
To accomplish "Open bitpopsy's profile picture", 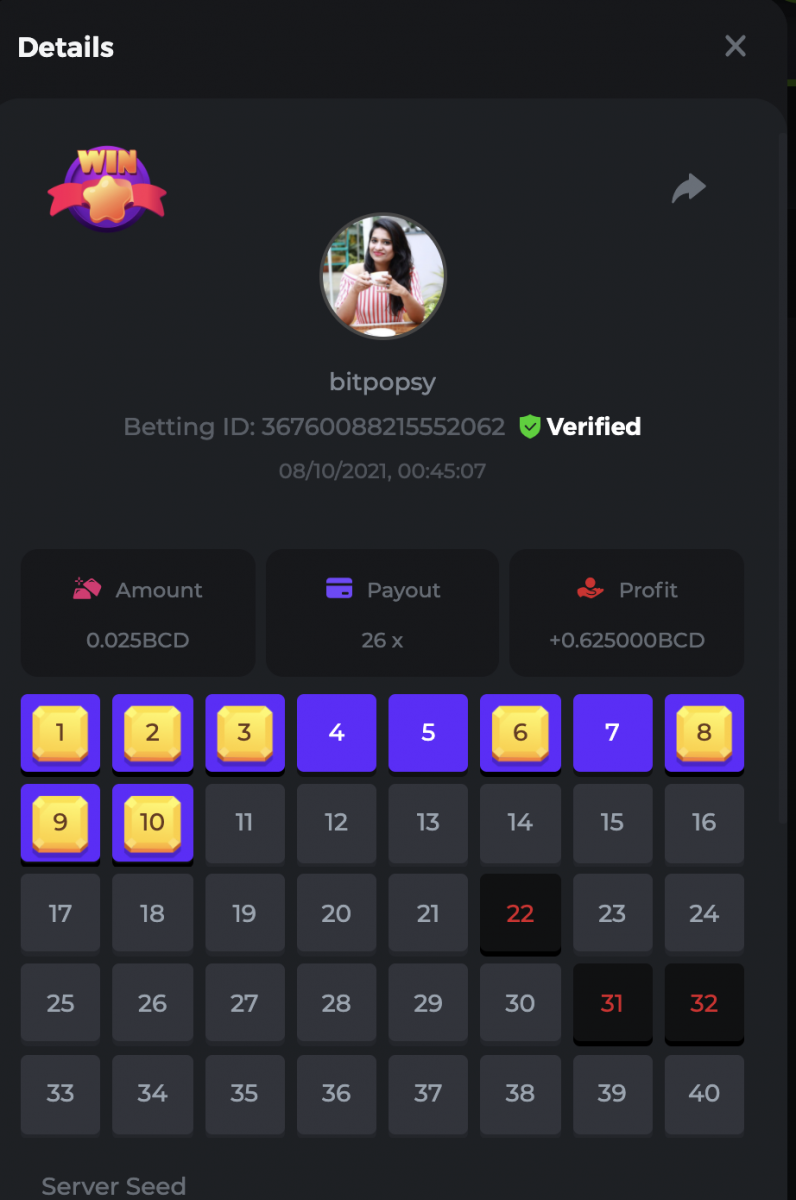I will 383,276.
